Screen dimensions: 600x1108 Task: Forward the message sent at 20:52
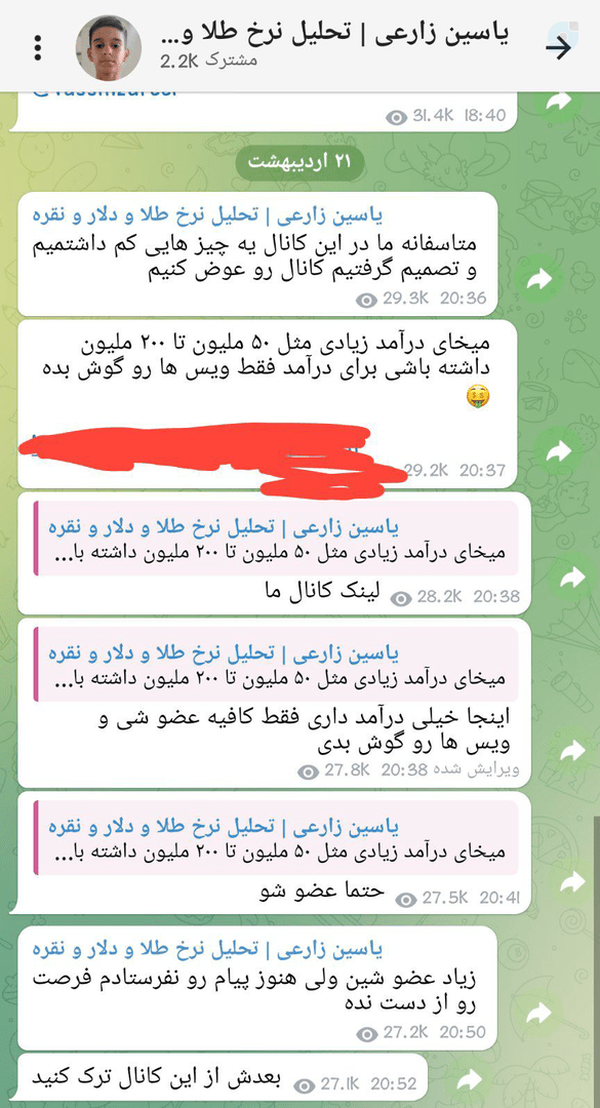click(469, 1078)
